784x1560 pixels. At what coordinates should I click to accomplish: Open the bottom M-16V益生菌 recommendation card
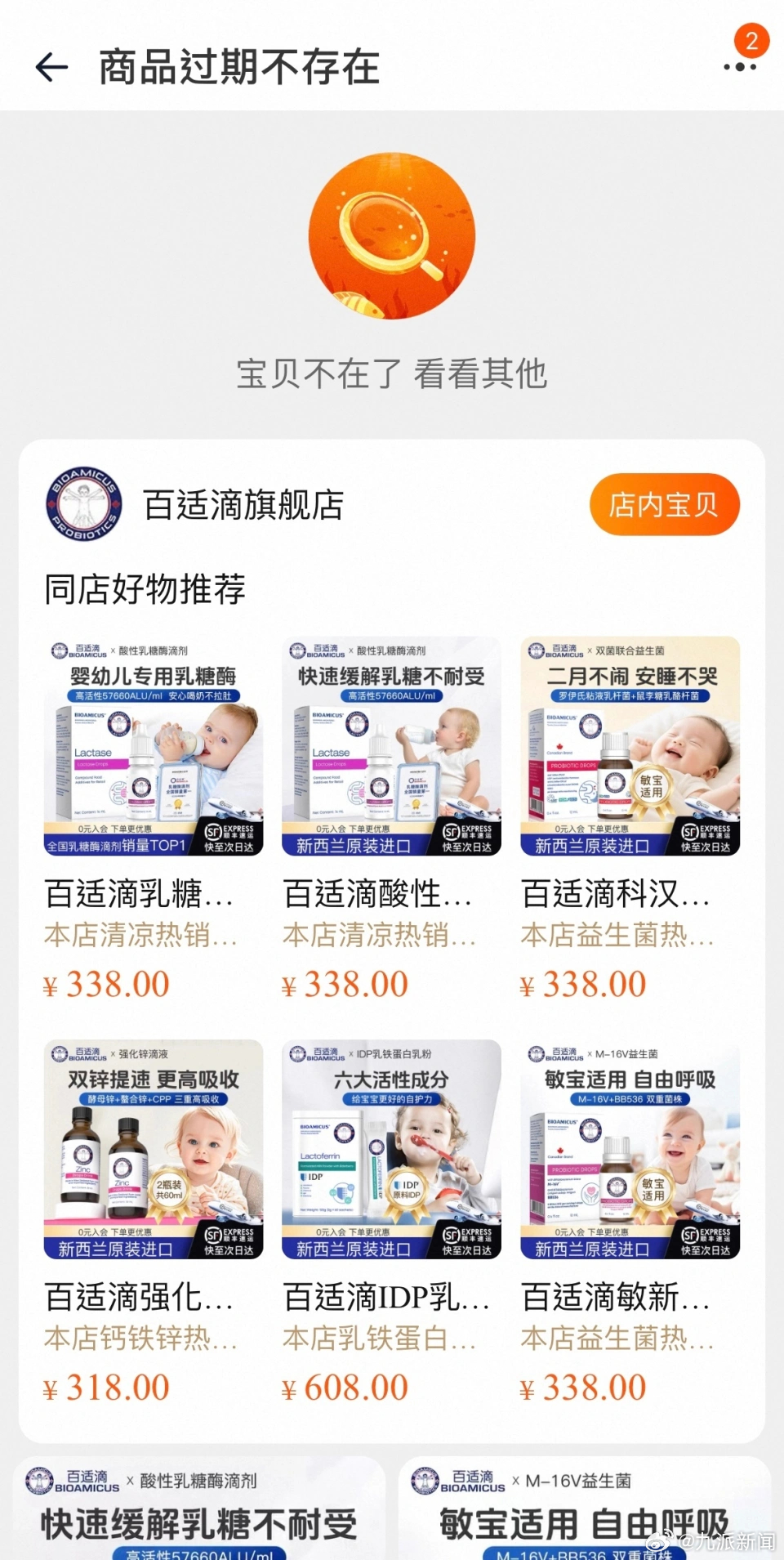tap(585, 1509)
